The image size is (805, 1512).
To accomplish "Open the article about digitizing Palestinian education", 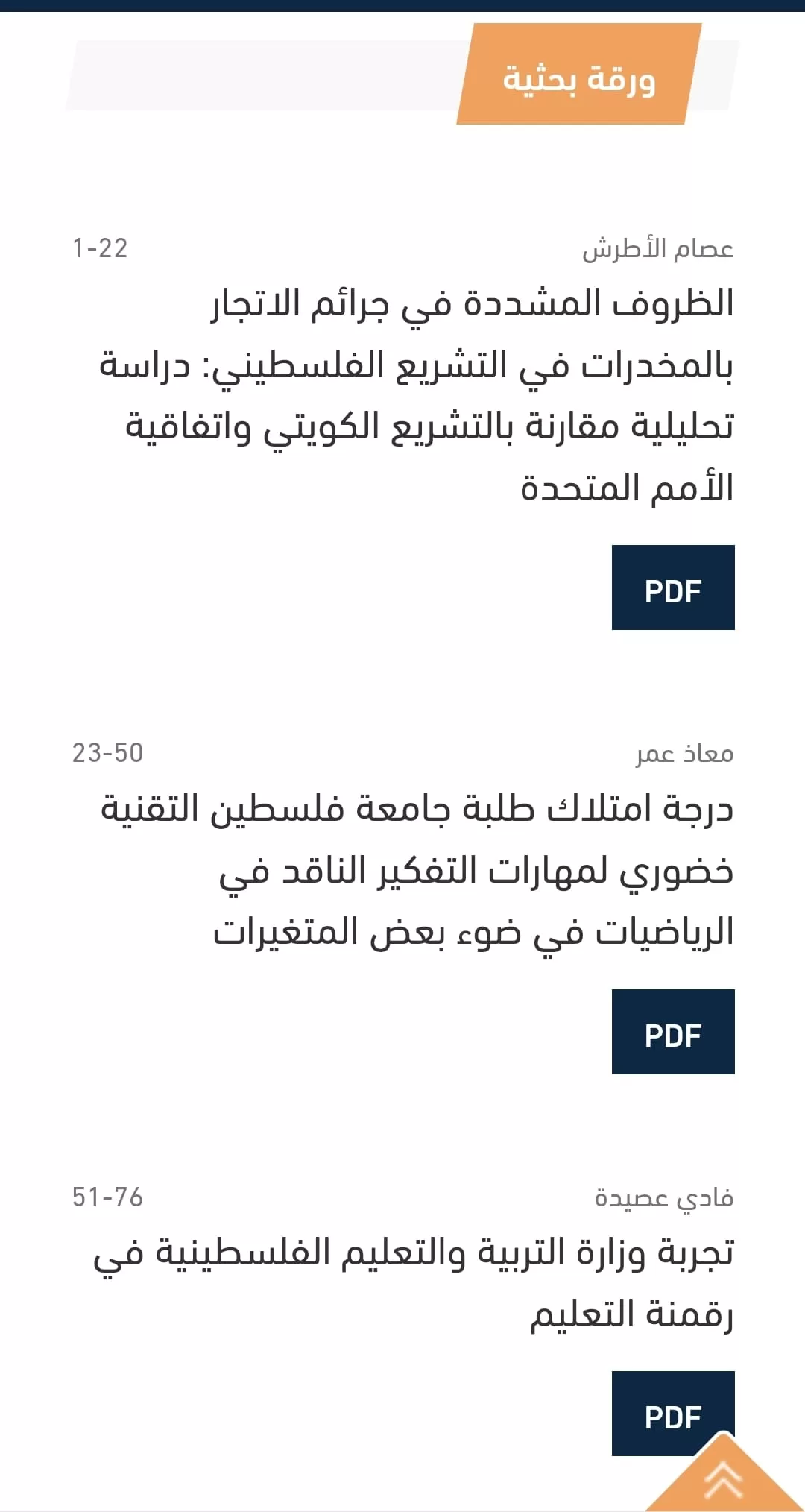I will tap(414, 1283).
